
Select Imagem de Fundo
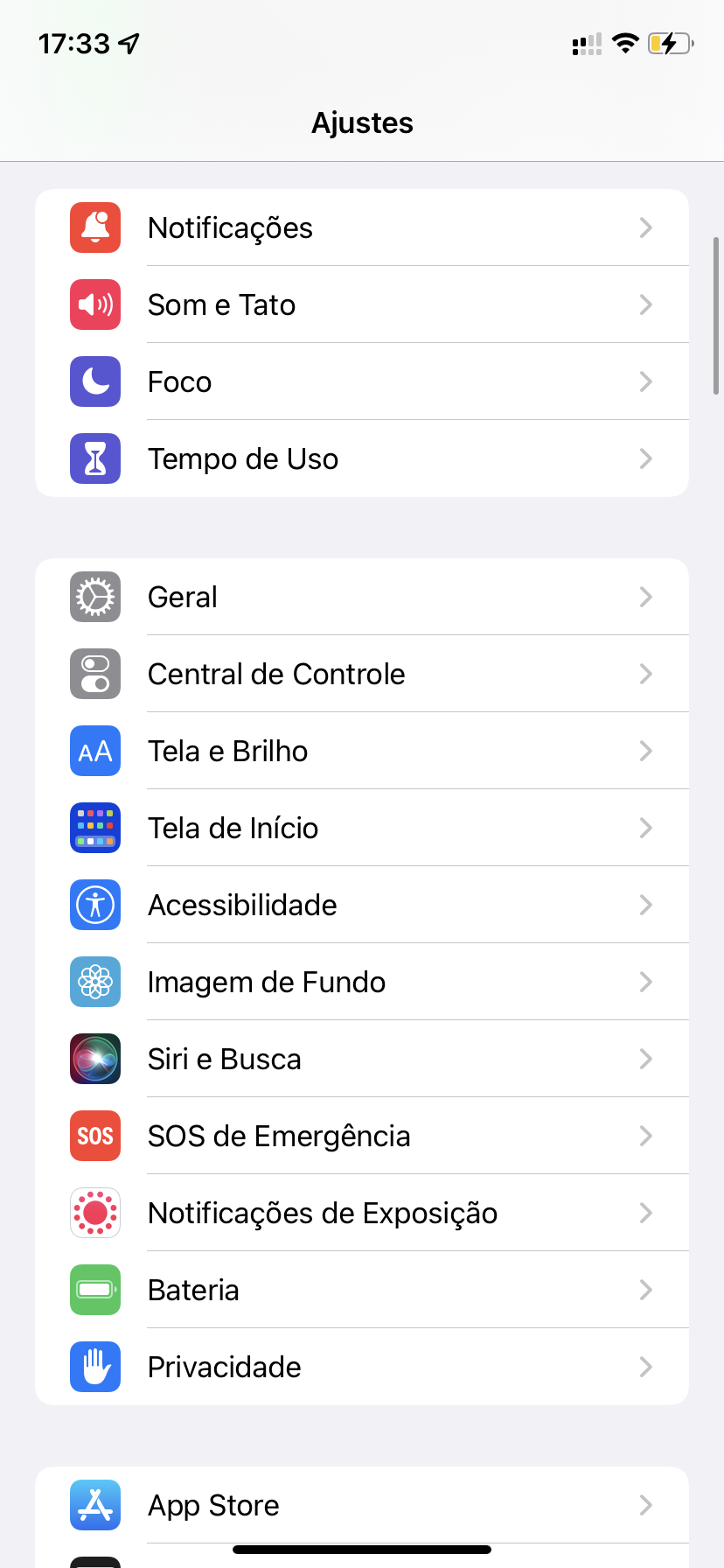(361, 982)
